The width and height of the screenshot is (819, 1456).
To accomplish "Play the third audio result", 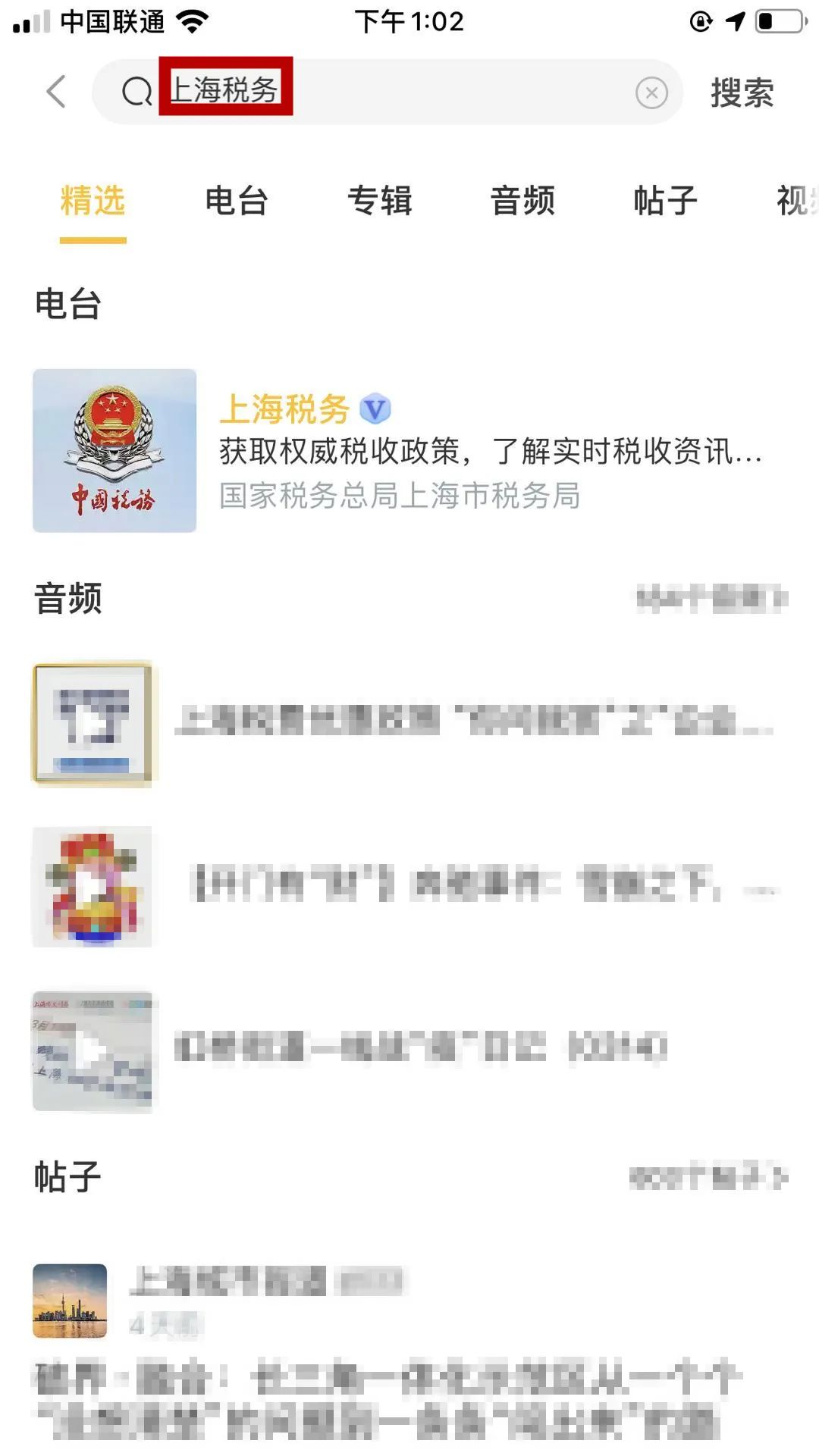I will (93, 1051).
